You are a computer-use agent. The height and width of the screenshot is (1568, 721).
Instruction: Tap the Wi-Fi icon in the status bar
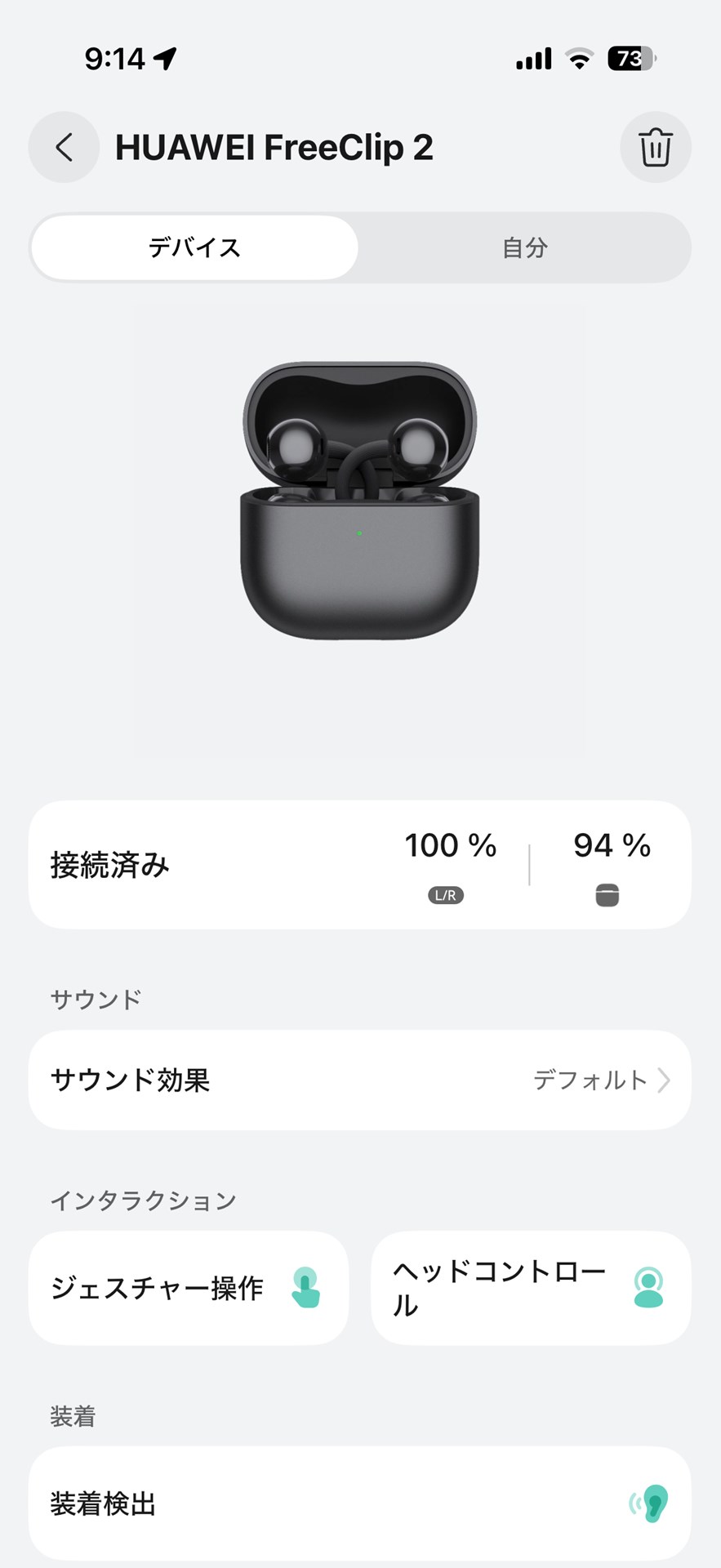tap(578, 58)
